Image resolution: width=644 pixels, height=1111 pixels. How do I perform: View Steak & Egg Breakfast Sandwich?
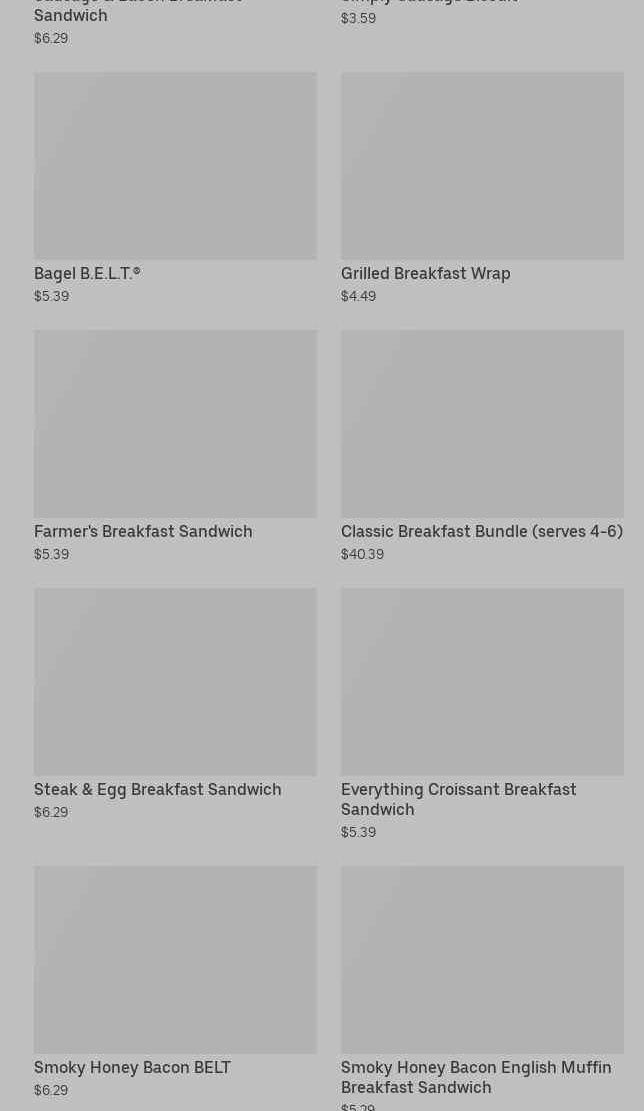pyautogui.click(x=175, y=704)
